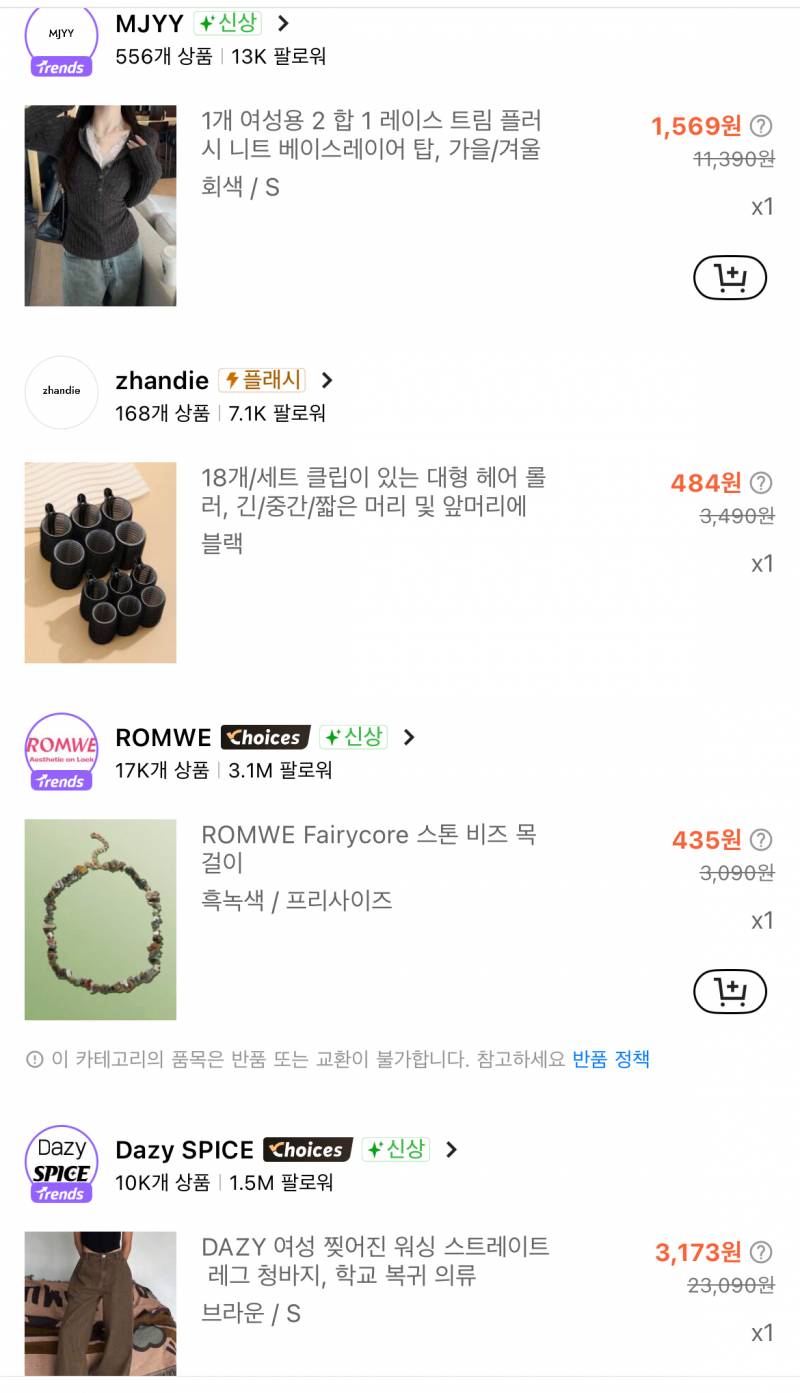The image size is (800, 1393).
Task: Open the Dazy SPICE store with its chevron
Action: click(x=452, y=1150)
